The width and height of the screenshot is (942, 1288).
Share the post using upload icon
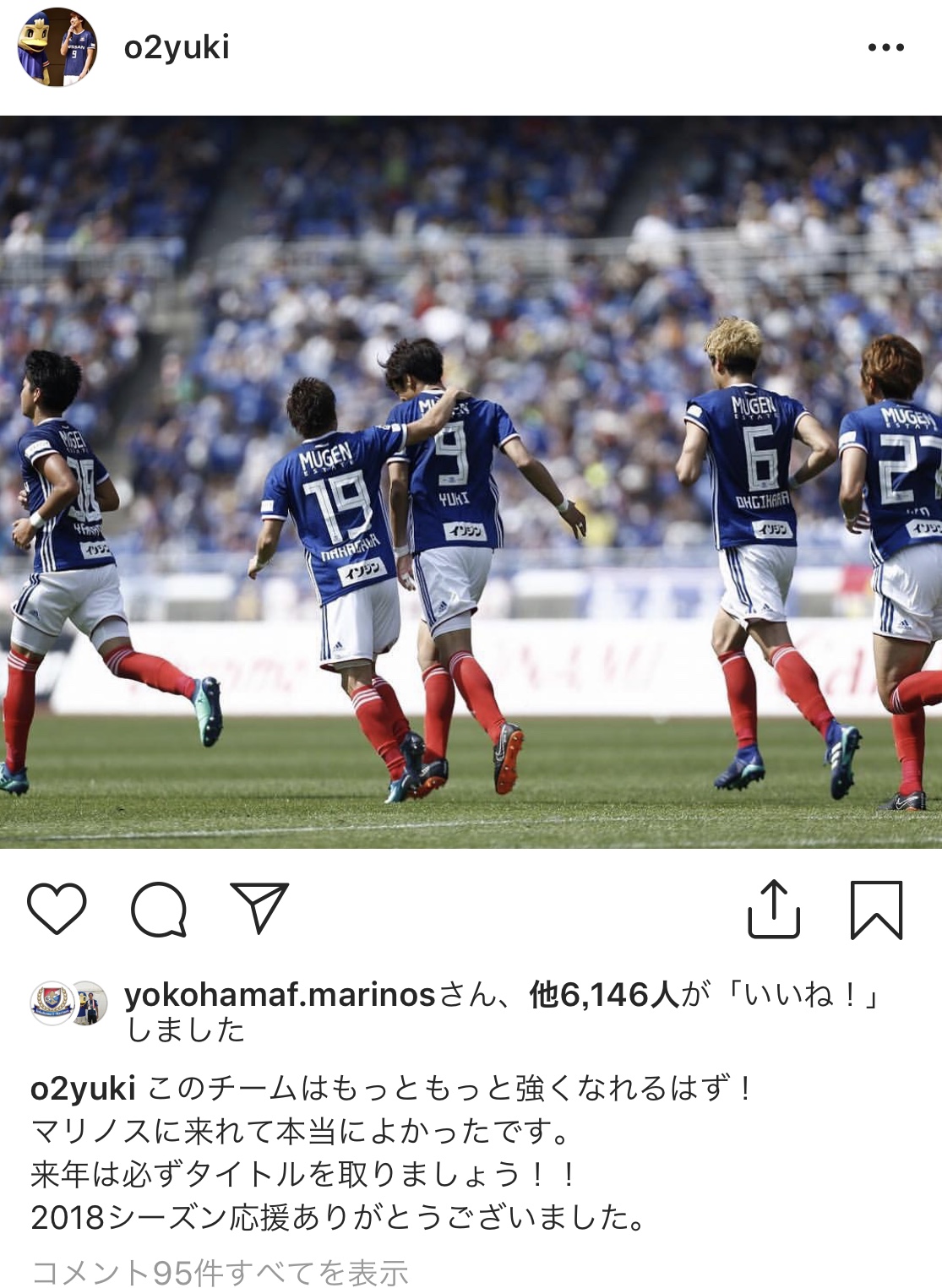pyautogui.click(x=774, y=909)
